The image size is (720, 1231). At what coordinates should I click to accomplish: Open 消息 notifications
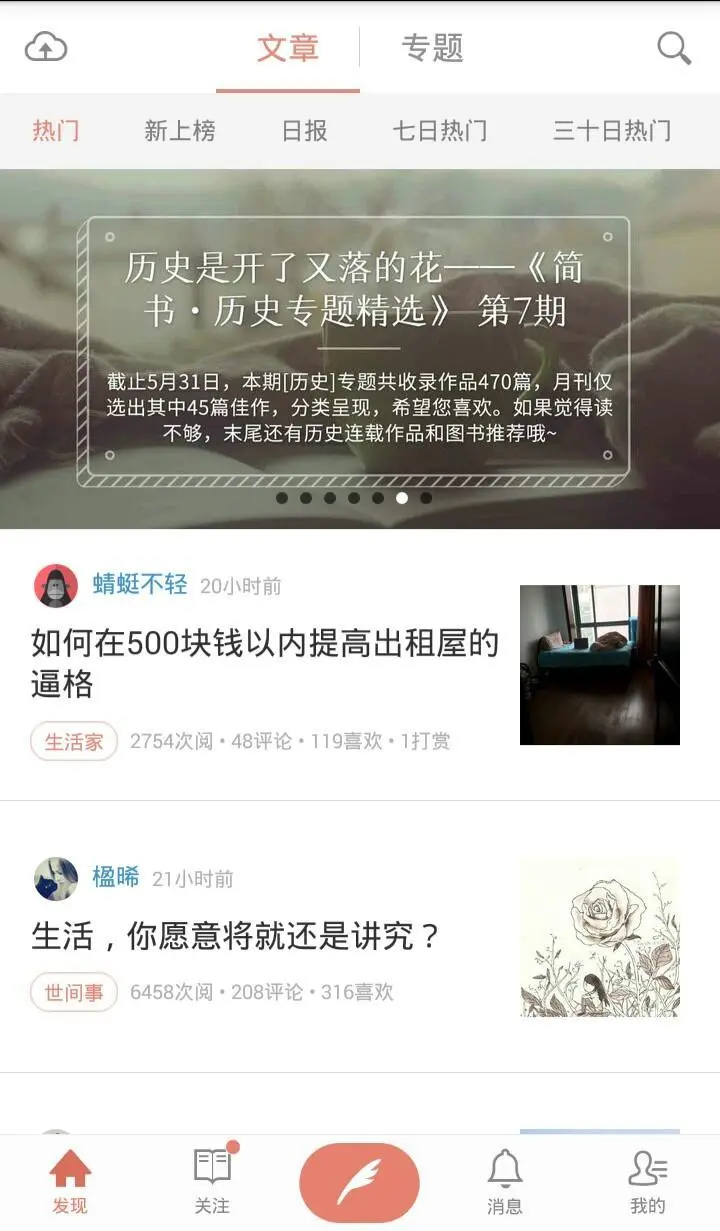coord(505,1181)
